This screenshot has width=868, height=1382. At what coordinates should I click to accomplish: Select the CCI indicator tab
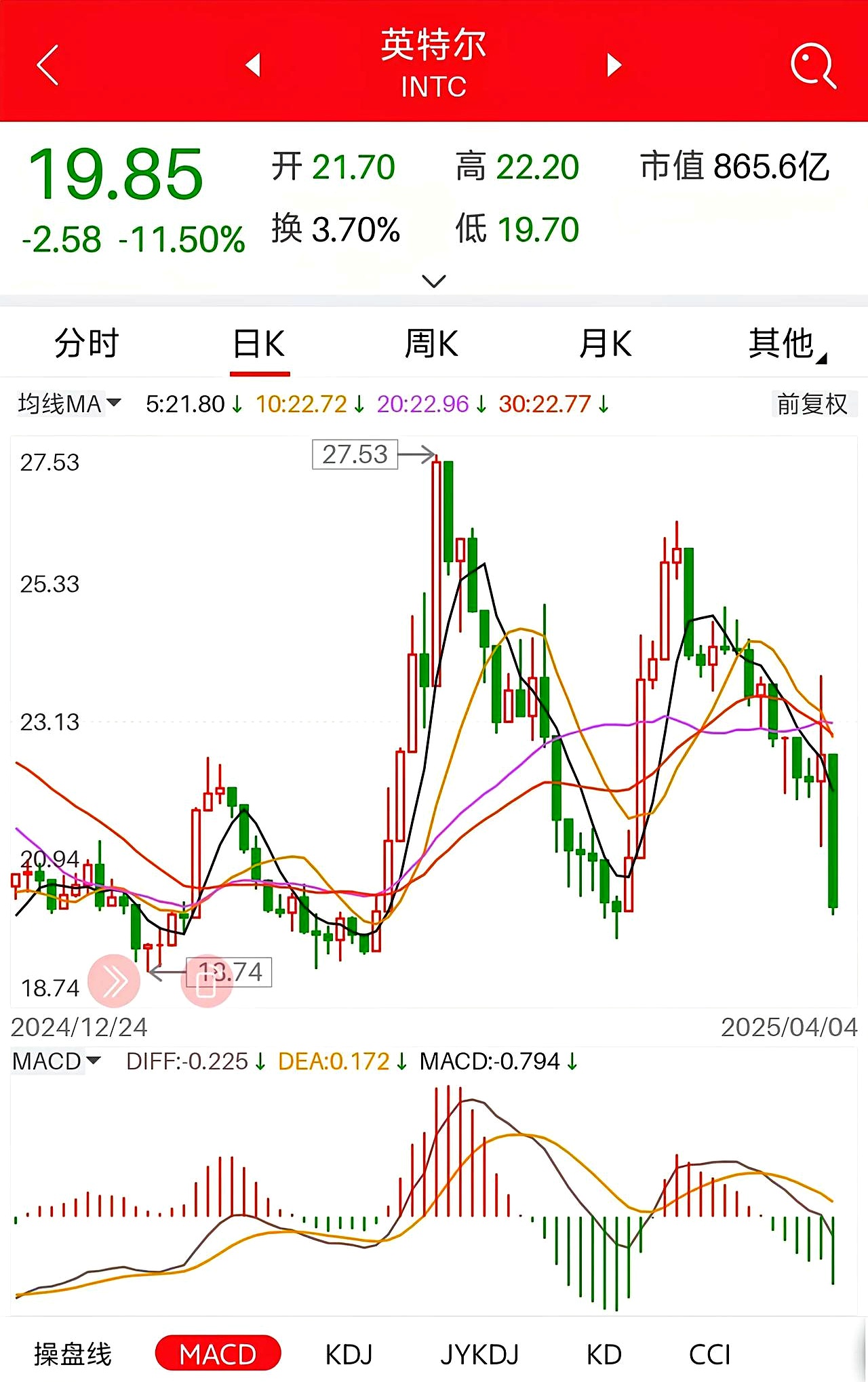tap(709, 1353)
